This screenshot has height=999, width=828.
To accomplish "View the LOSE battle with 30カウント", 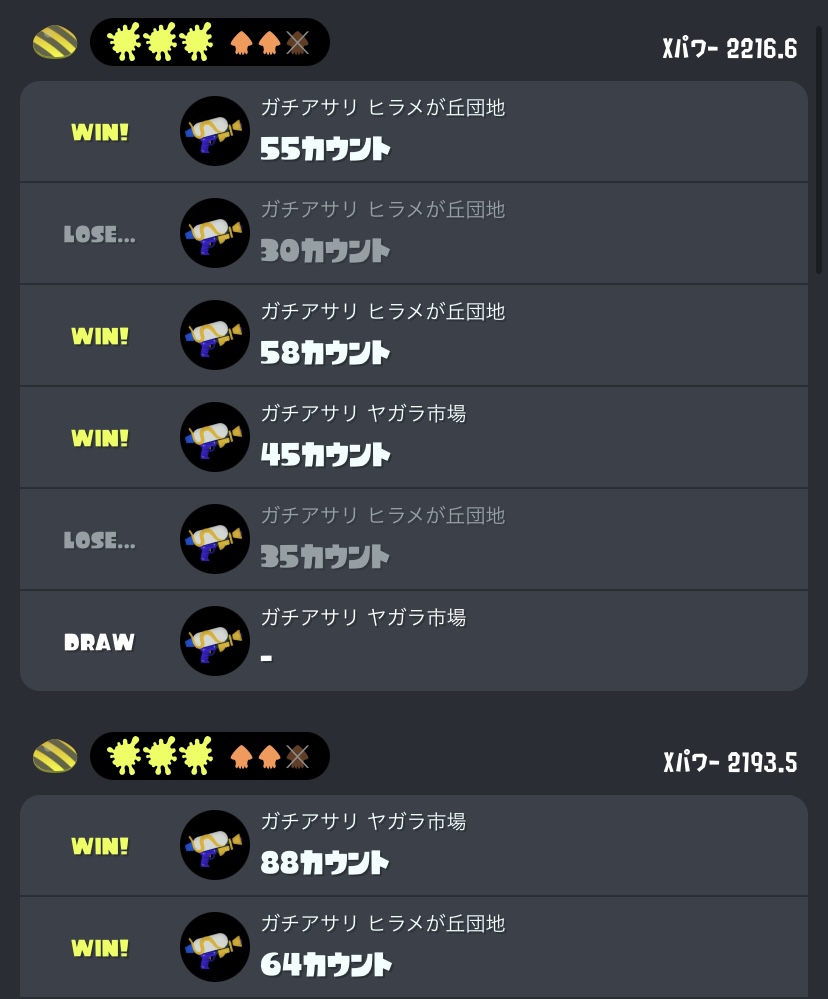I will coord(413,234).
